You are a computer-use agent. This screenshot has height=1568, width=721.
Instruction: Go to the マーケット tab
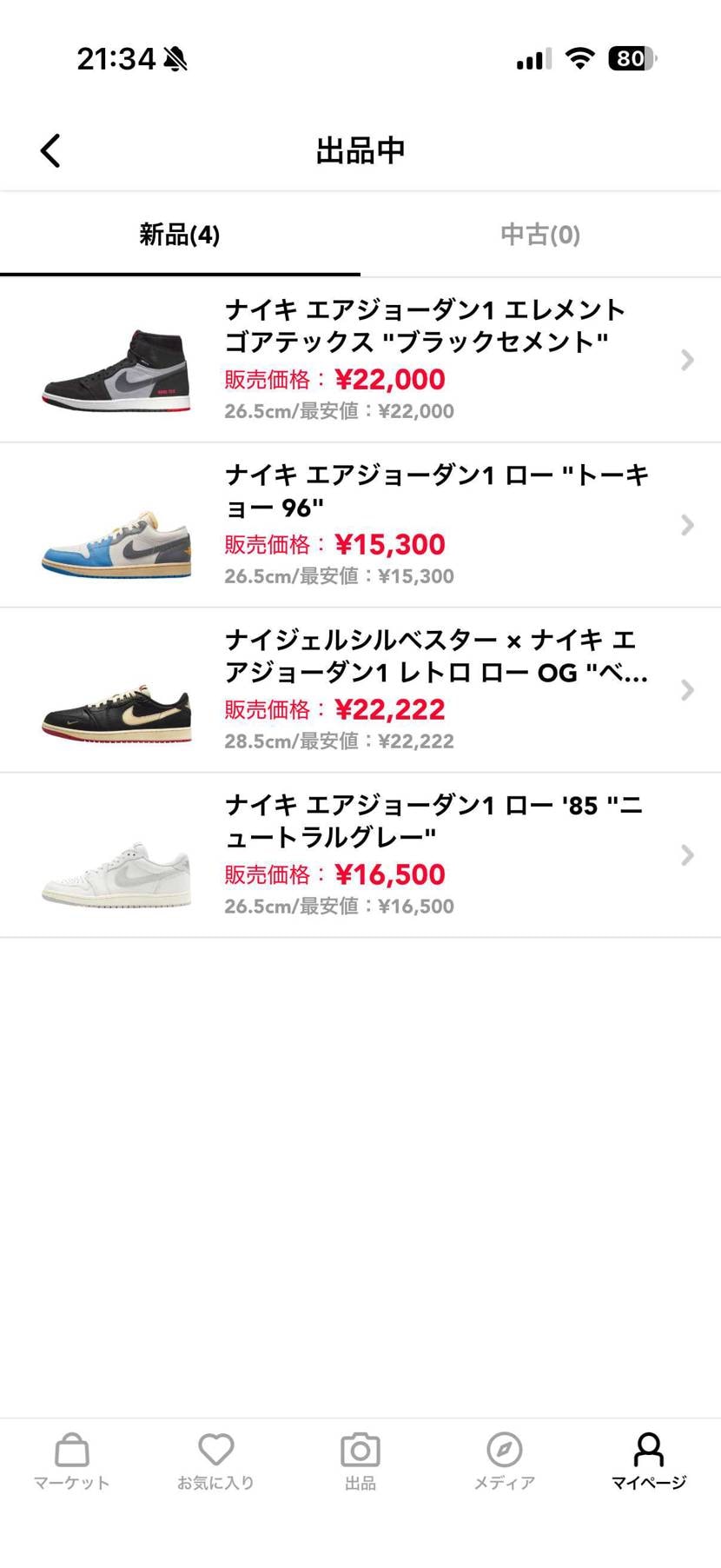click(72, 1462)
